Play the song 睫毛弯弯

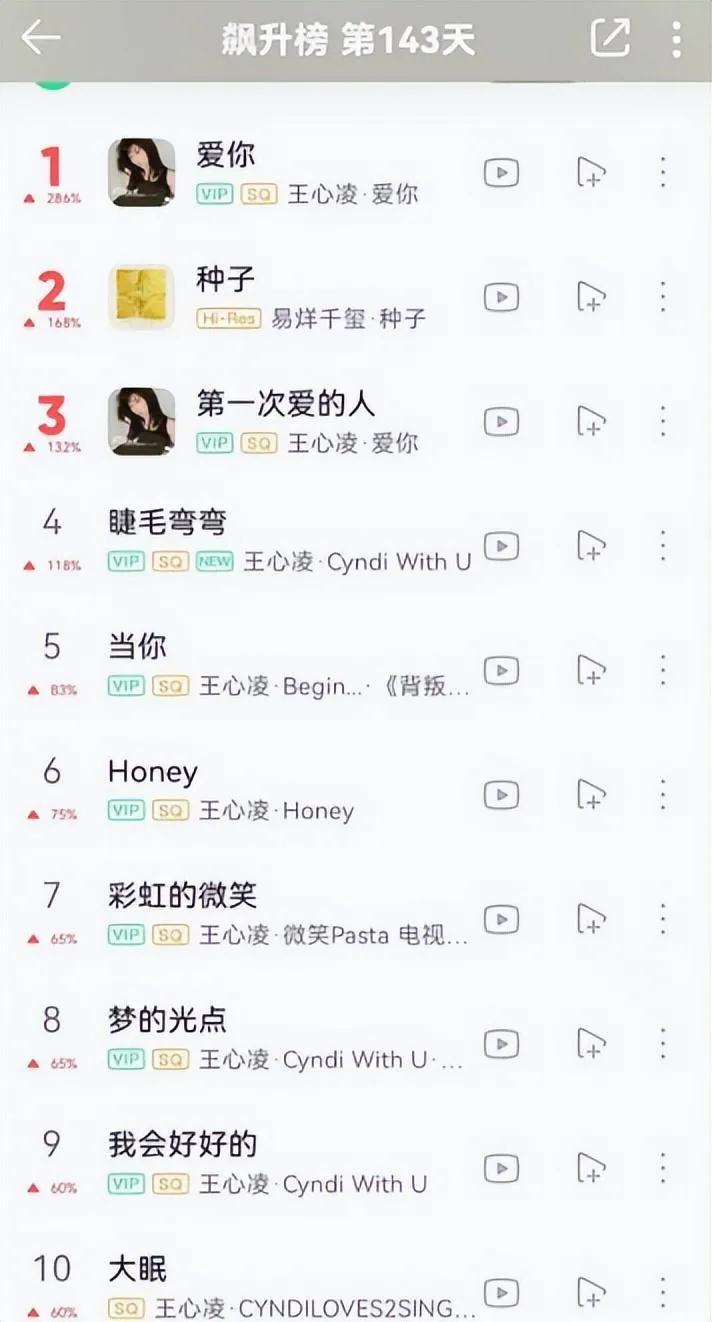pos(167,522)
